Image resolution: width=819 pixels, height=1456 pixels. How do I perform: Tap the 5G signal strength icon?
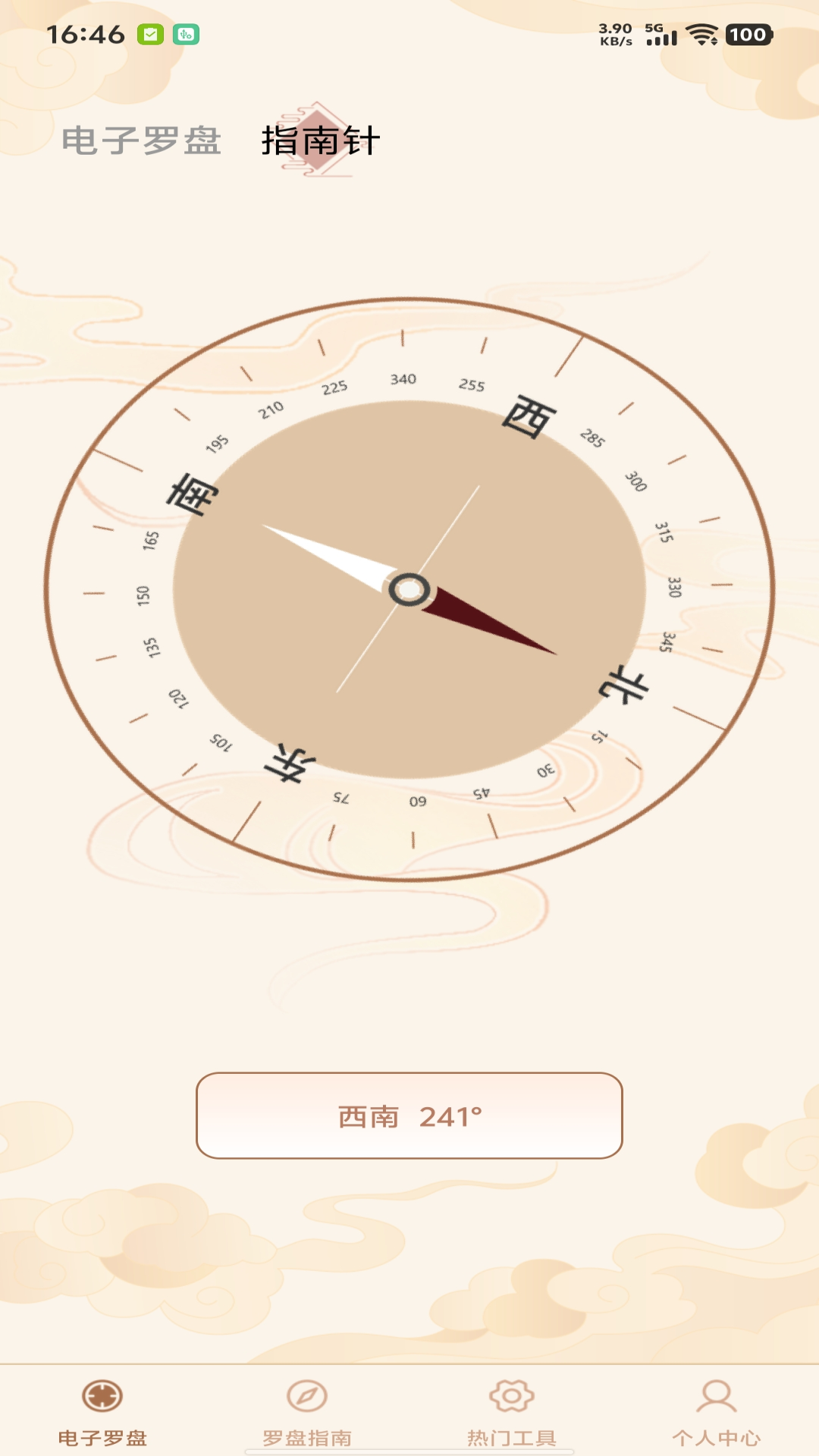point(659,34)
